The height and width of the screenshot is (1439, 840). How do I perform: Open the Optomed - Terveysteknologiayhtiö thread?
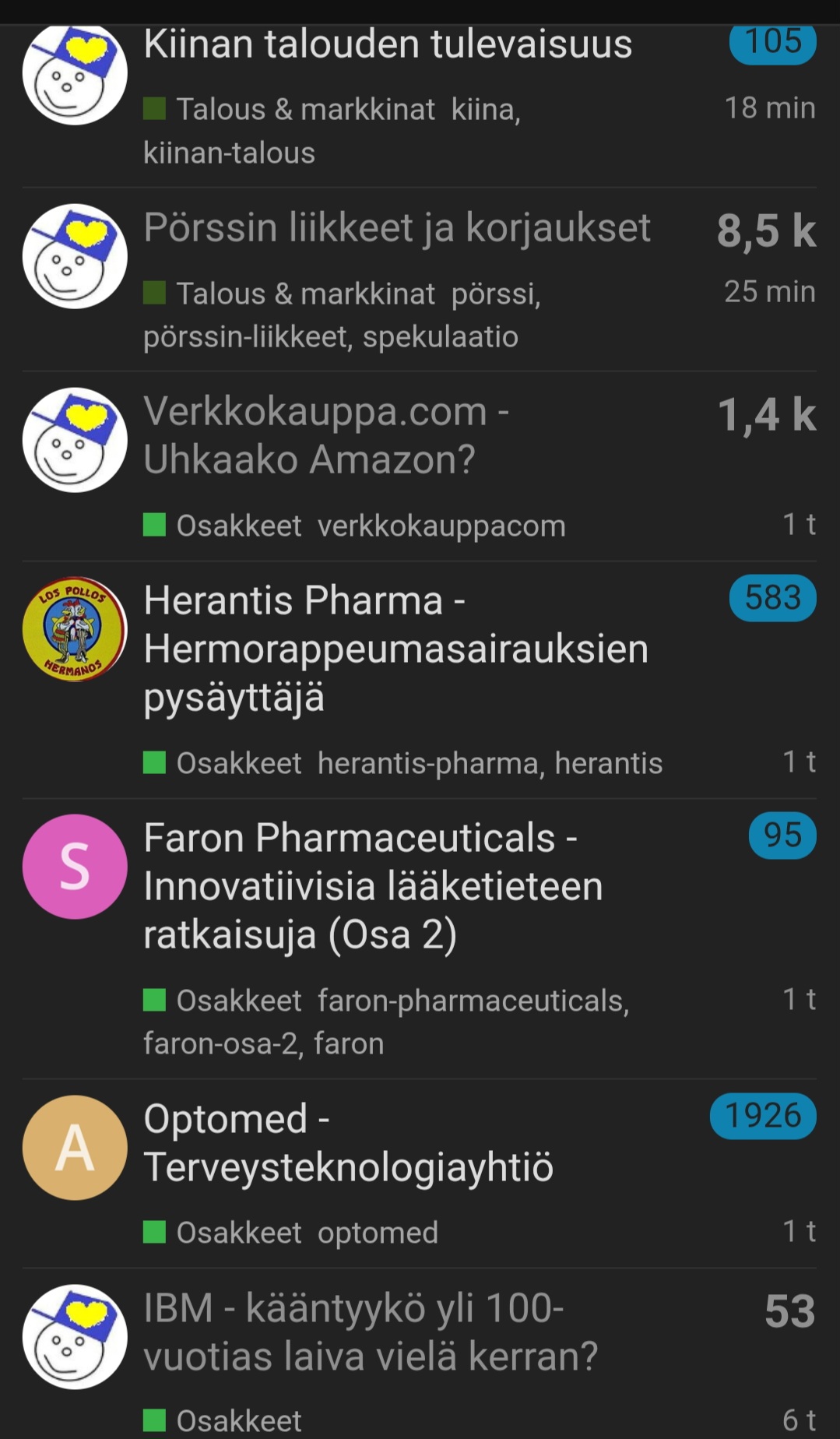(x=348, y=1142)
